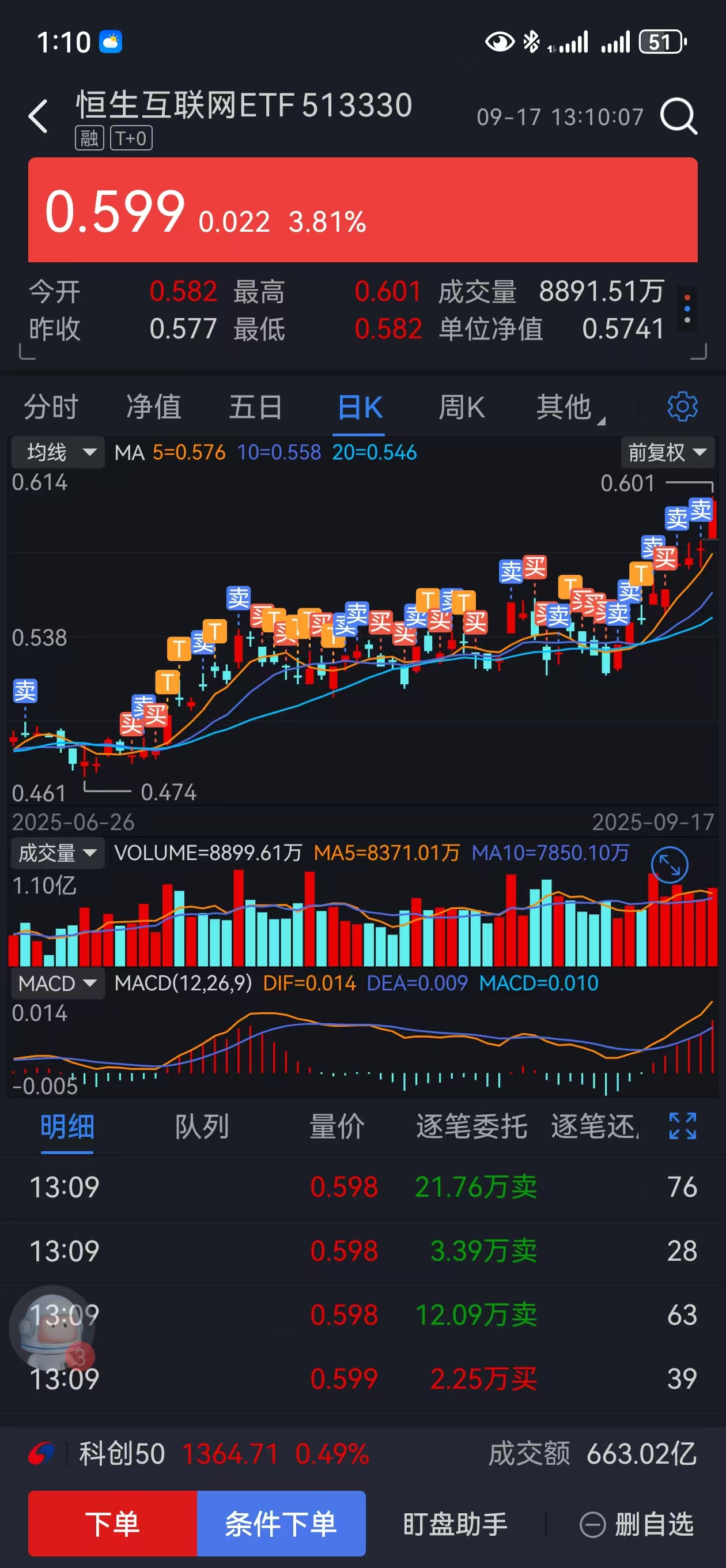Viewport: 726px width, 1568px height.
Task: Open the MACD indicator dropdown
Action: point(56,983)
